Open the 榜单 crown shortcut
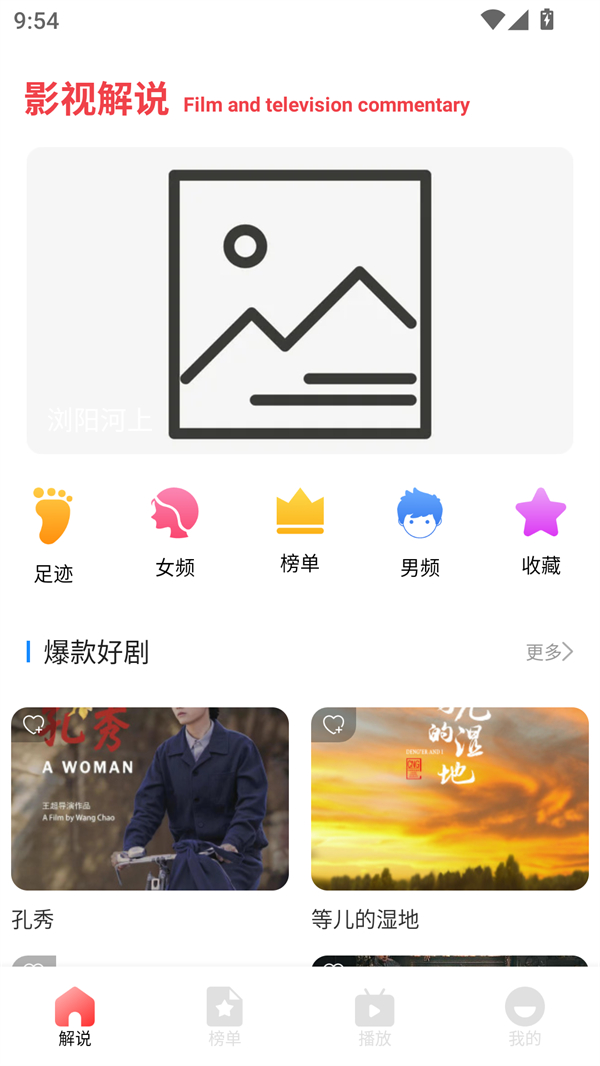Screen dimensions: 600x1066 pos(300,530)
